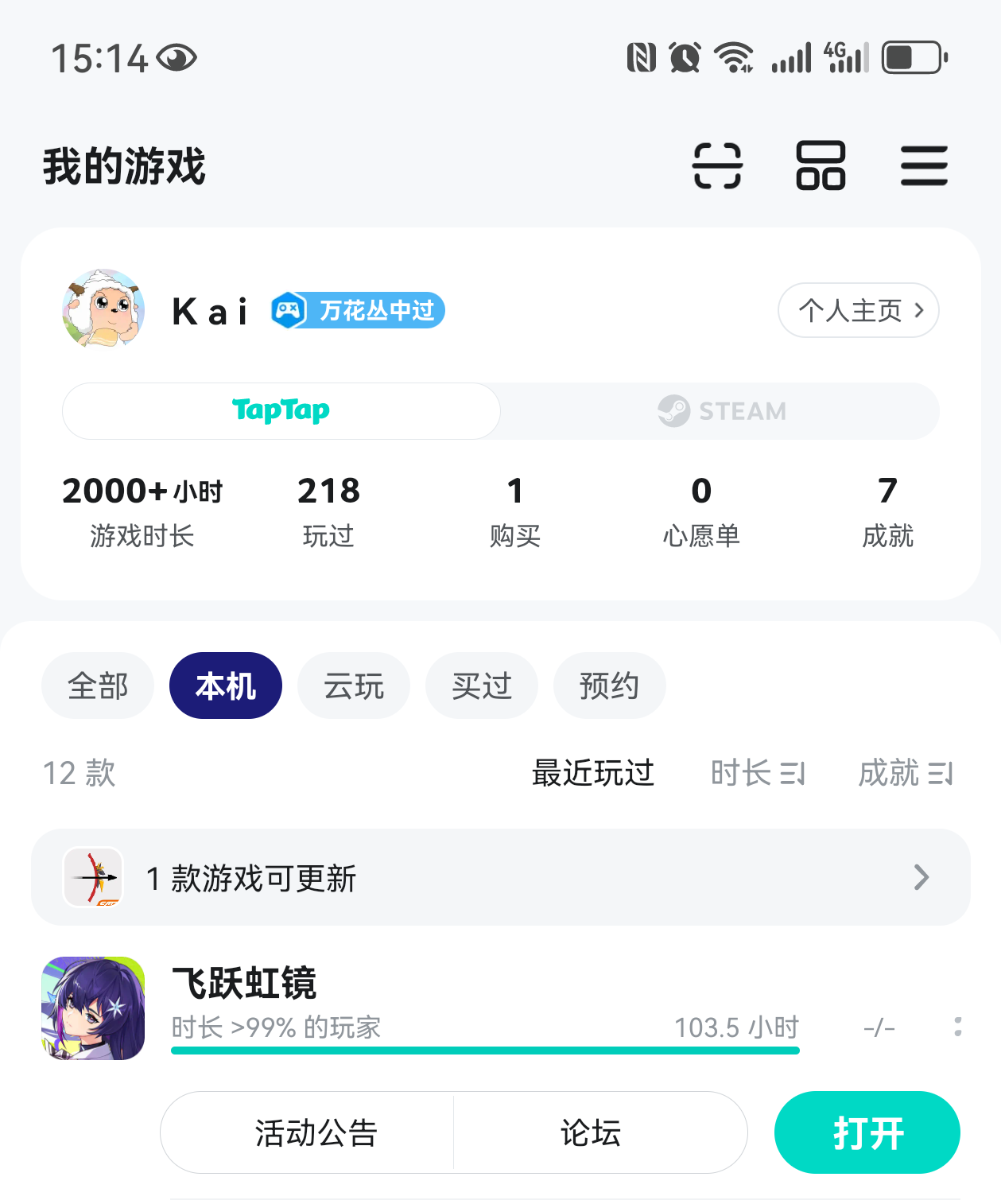Tap the 218 玩过 stat
Viewport: 1001px width, 1204px height.
point(328,510)
